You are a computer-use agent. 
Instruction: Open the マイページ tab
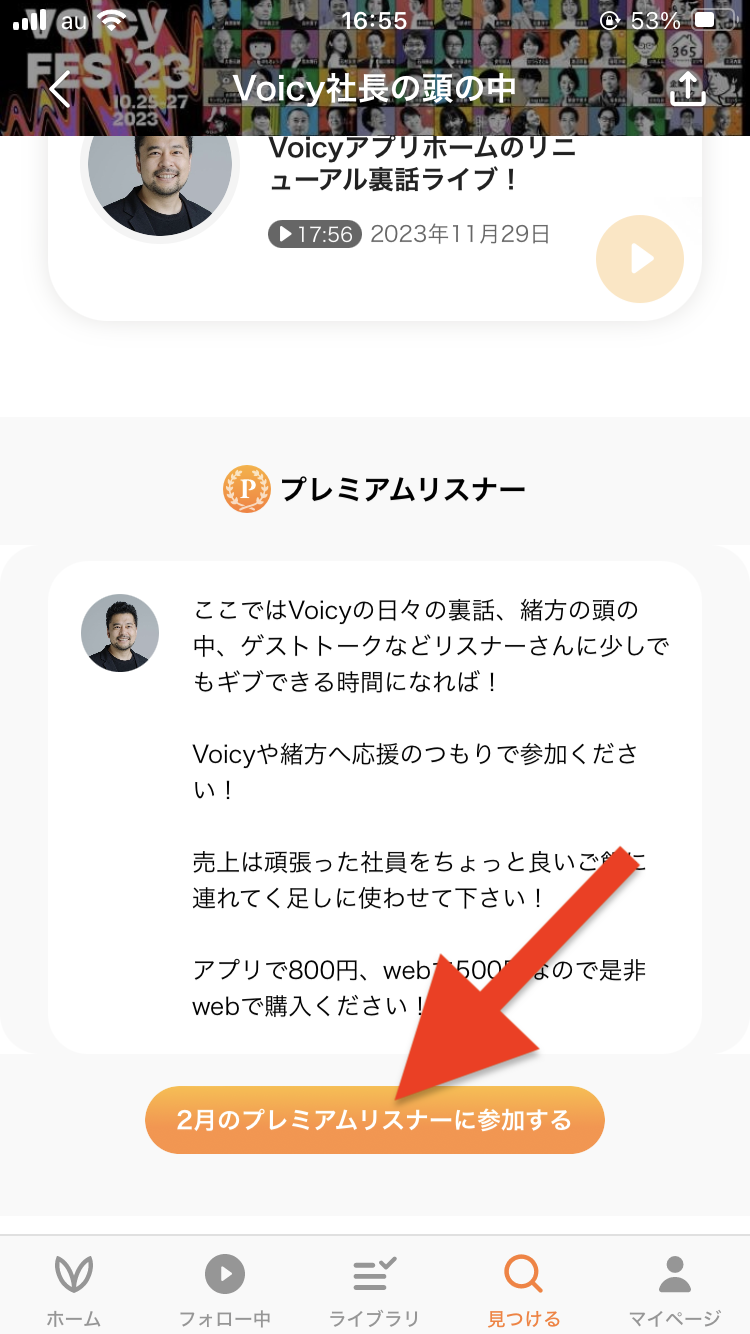pyautogui.click(x=675, y=1290)
